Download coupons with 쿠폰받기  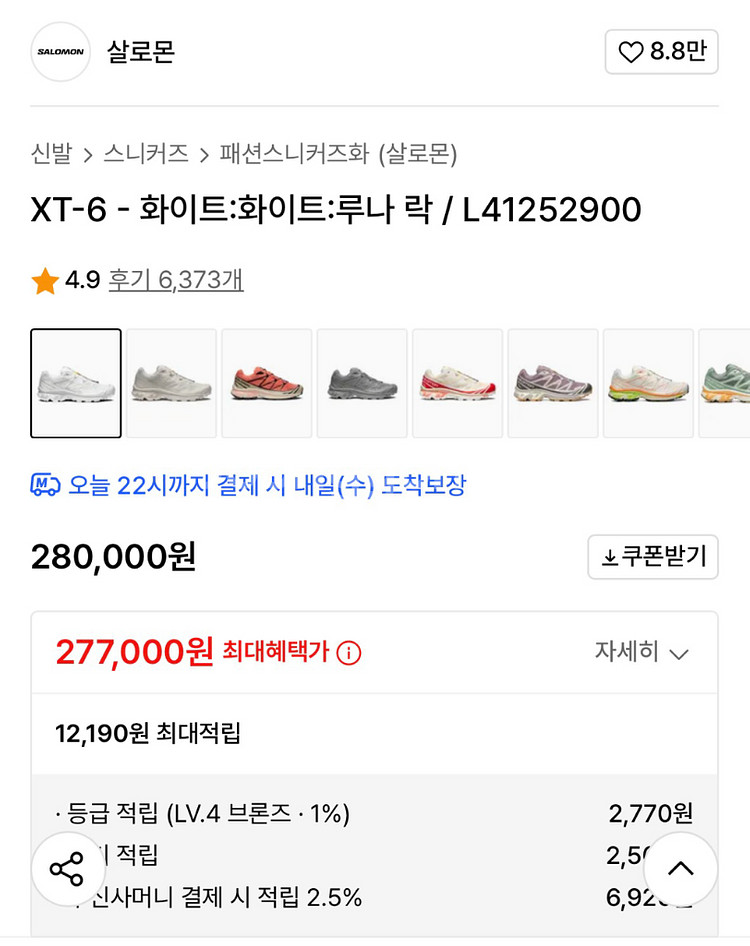click(x=653, y=557)
